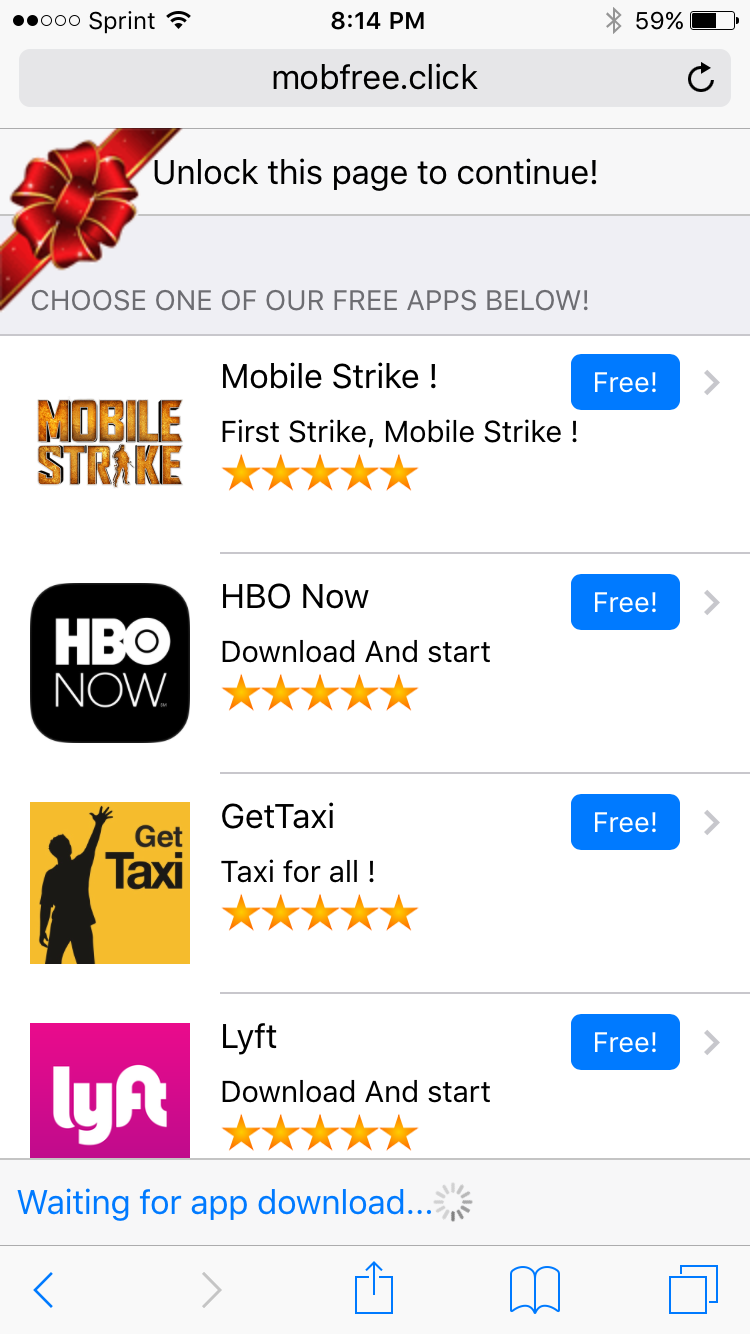The height and width of the screenshot is (1334, 750).
Task: Tap Free! button for HBO Now
Action: tap(625, 602)
